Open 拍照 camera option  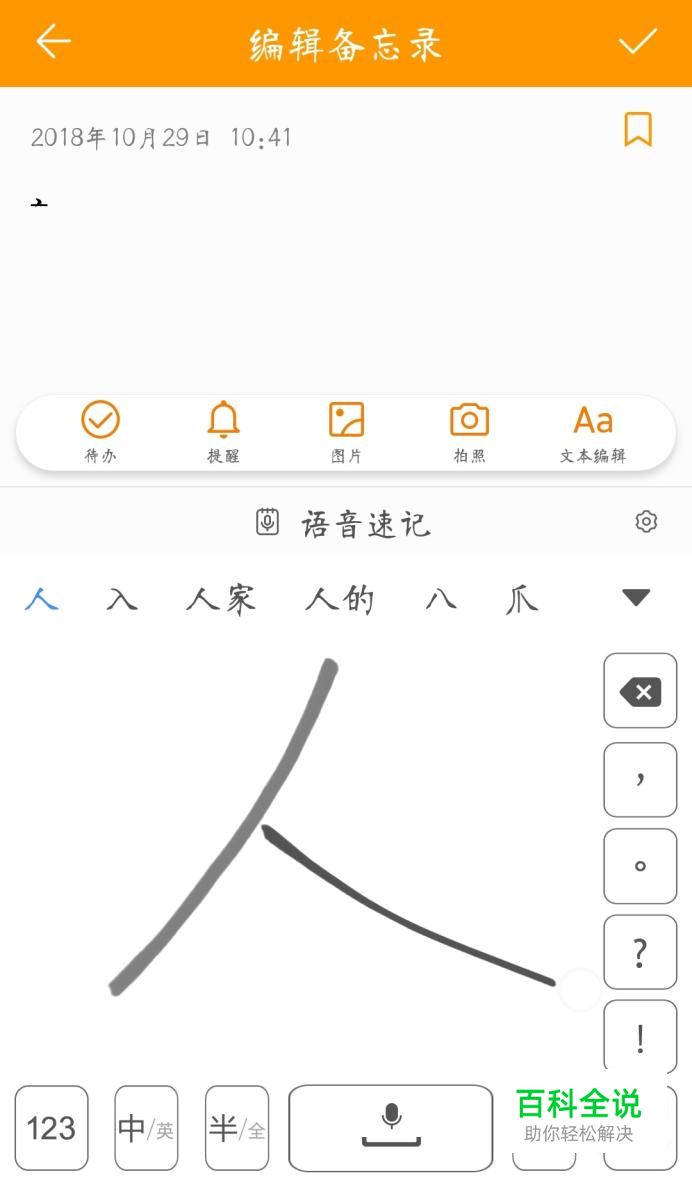coord(470,432)
